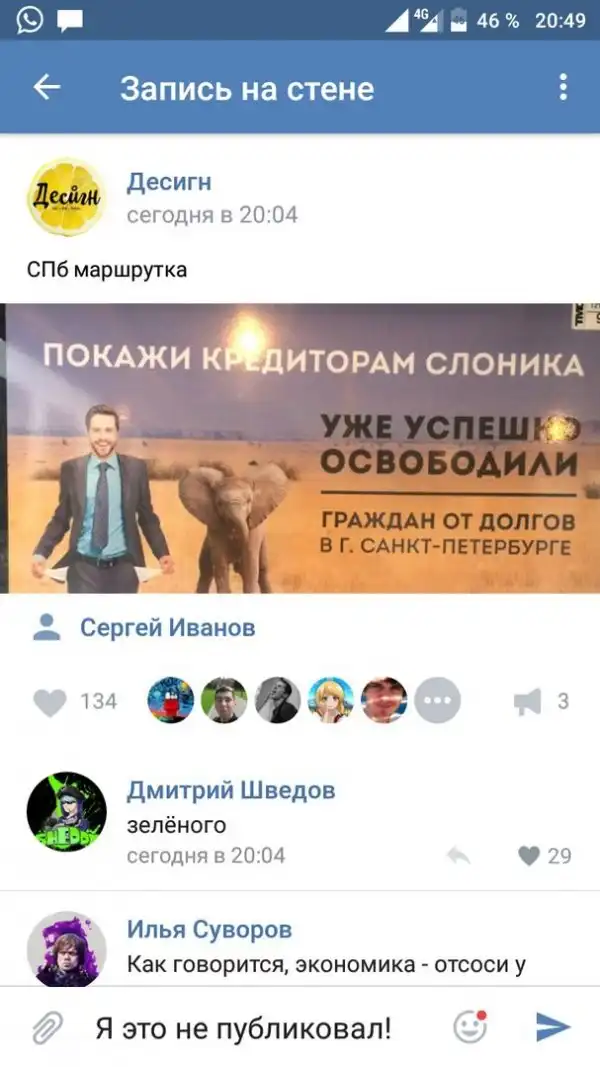This screenshot has height=1067, width=600.
Task: Open Сергей Иванов's profile link
Action: tap(167, 628)
